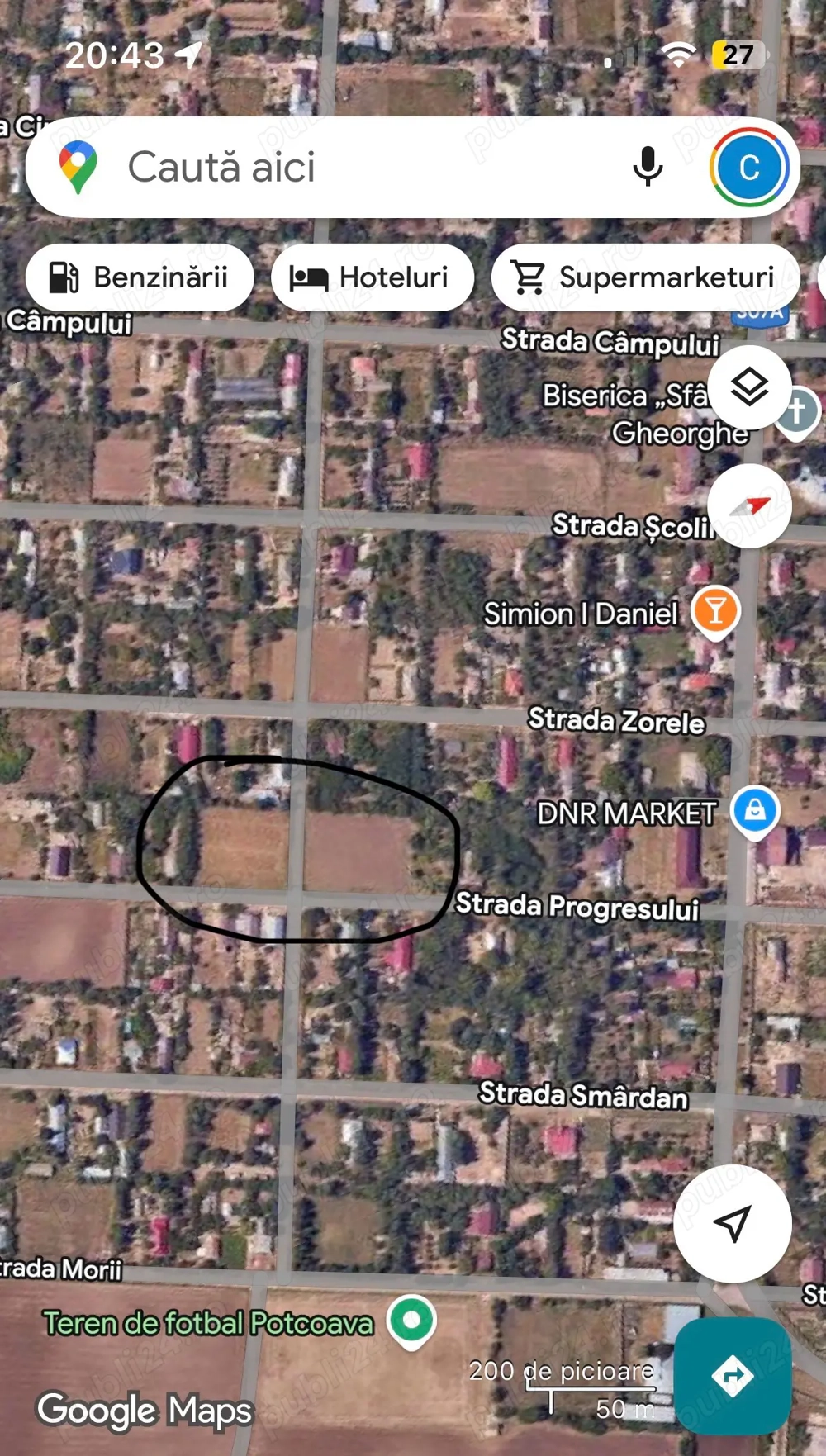
Task: Tap the compass to reset orientation
Action: point(749,506)
